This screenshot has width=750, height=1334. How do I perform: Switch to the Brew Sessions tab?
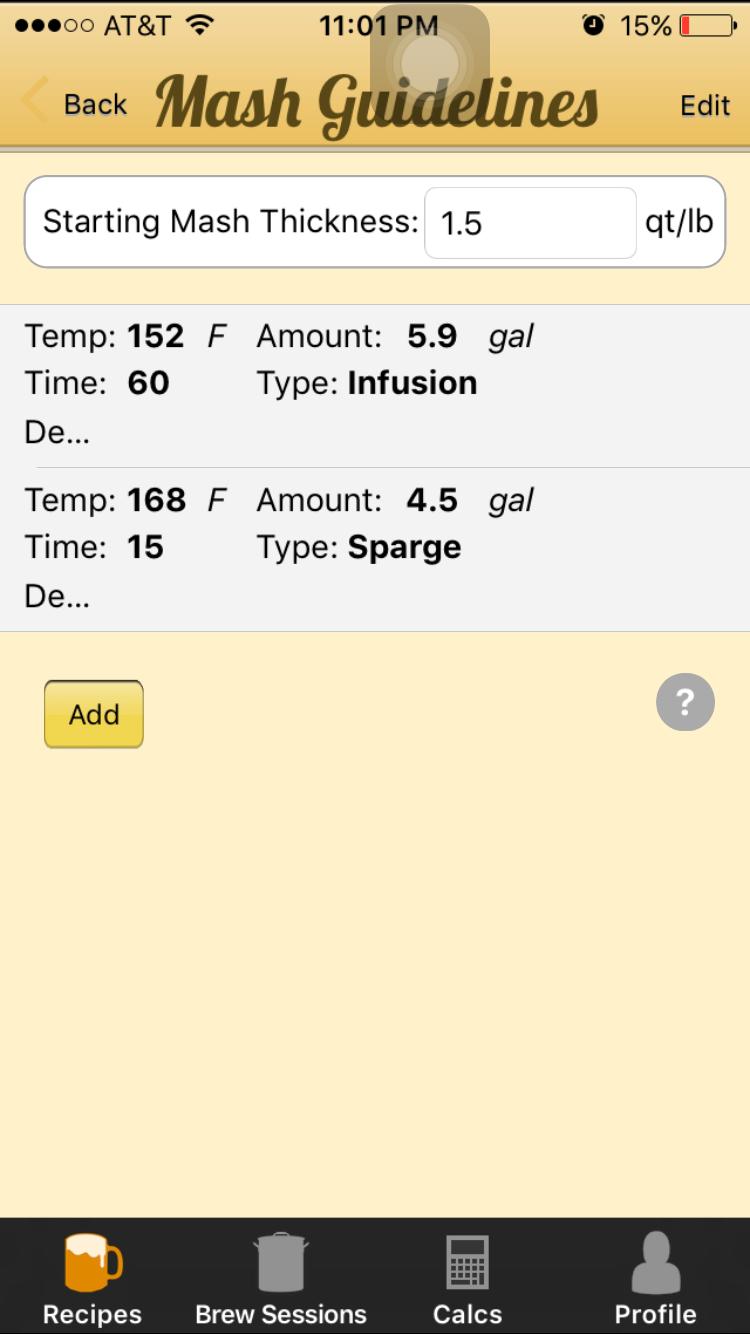pos(281,1278)
